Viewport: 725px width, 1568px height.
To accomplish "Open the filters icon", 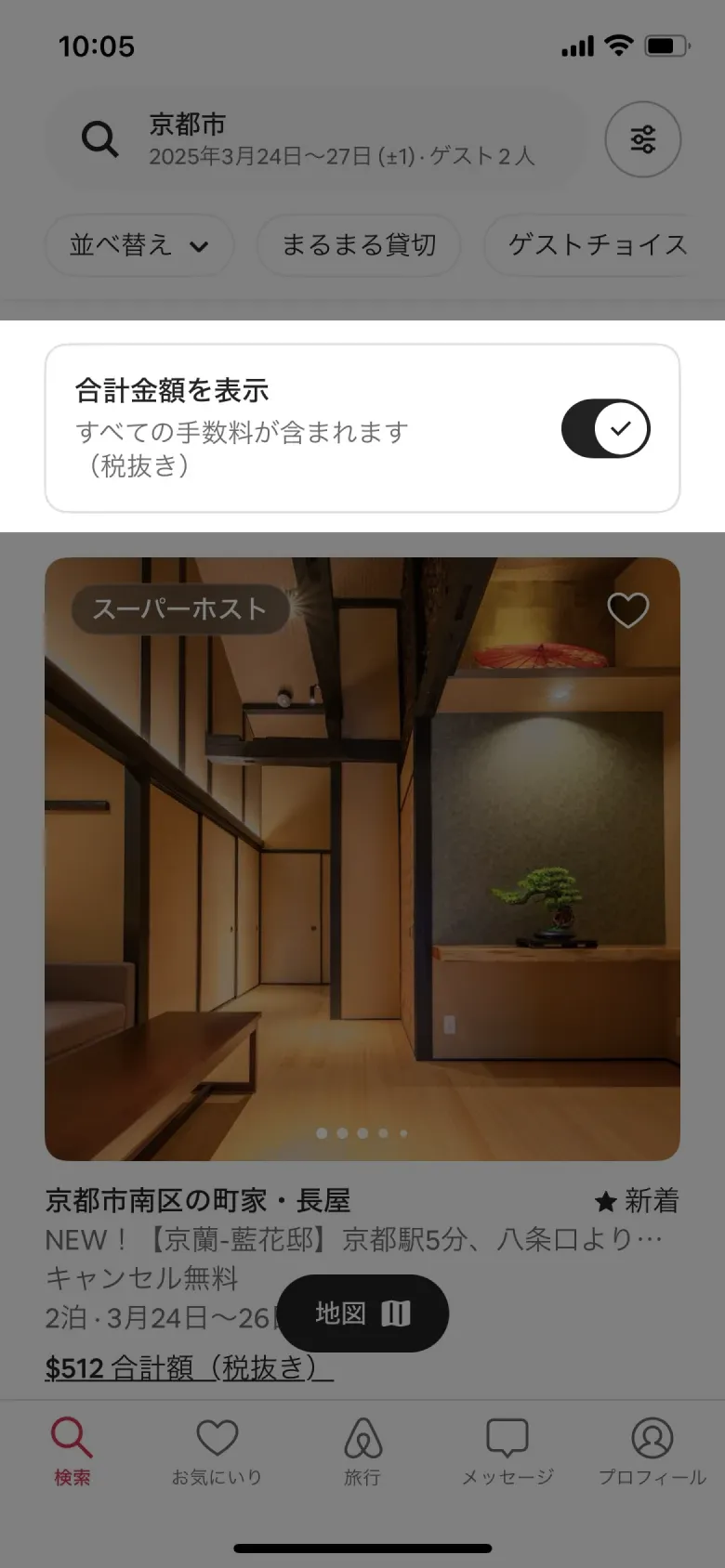I will tap(643, 139).
